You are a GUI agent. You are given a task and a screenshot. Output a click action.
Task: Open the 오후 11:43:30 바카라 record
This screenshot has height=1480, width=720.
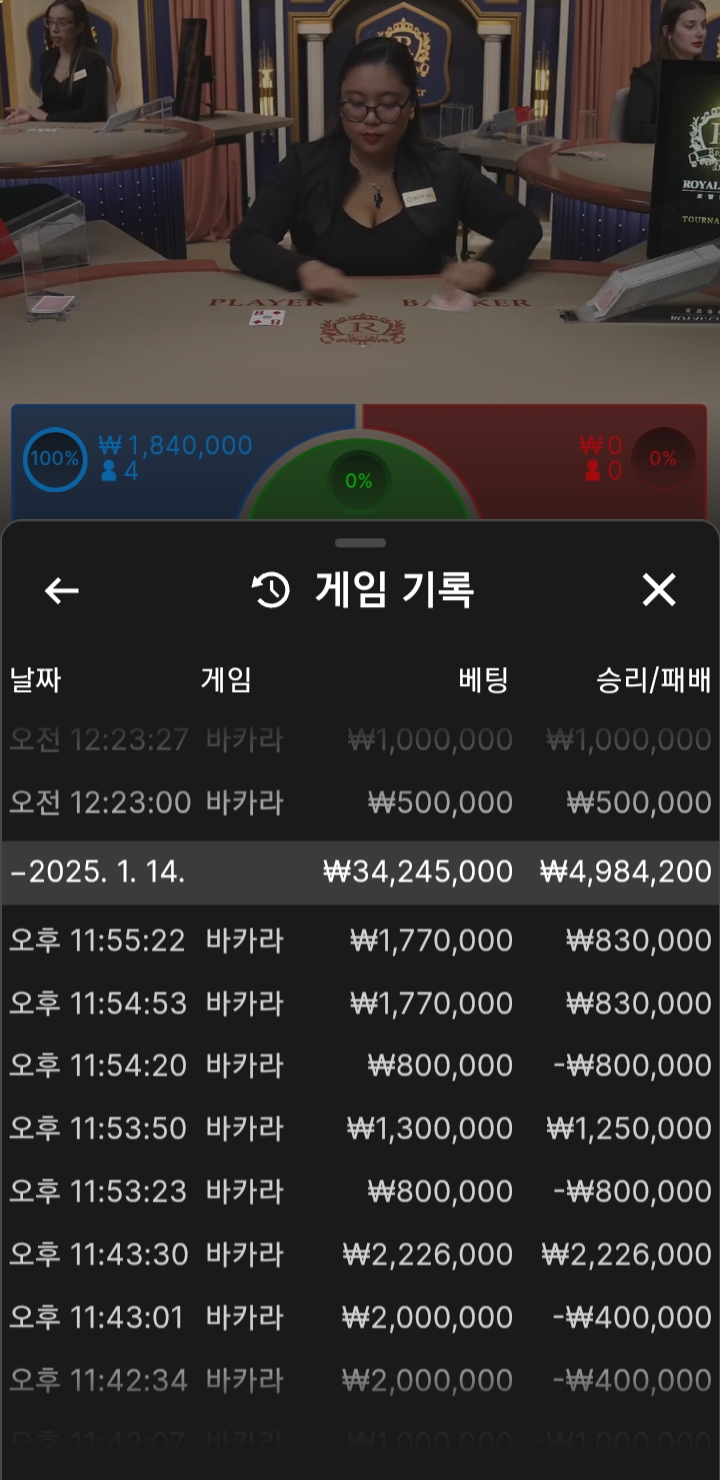point(360,1254)
